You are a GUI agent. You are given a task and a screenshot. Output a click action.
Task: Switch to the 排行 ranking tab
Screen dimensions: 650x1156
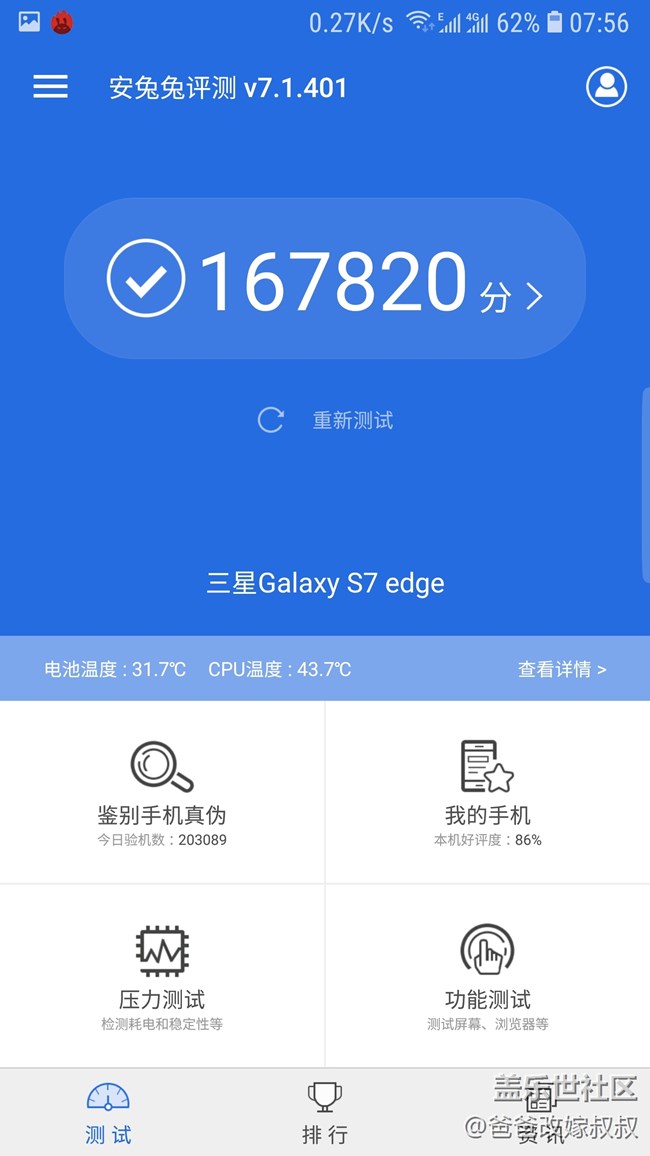(325, 1112)
